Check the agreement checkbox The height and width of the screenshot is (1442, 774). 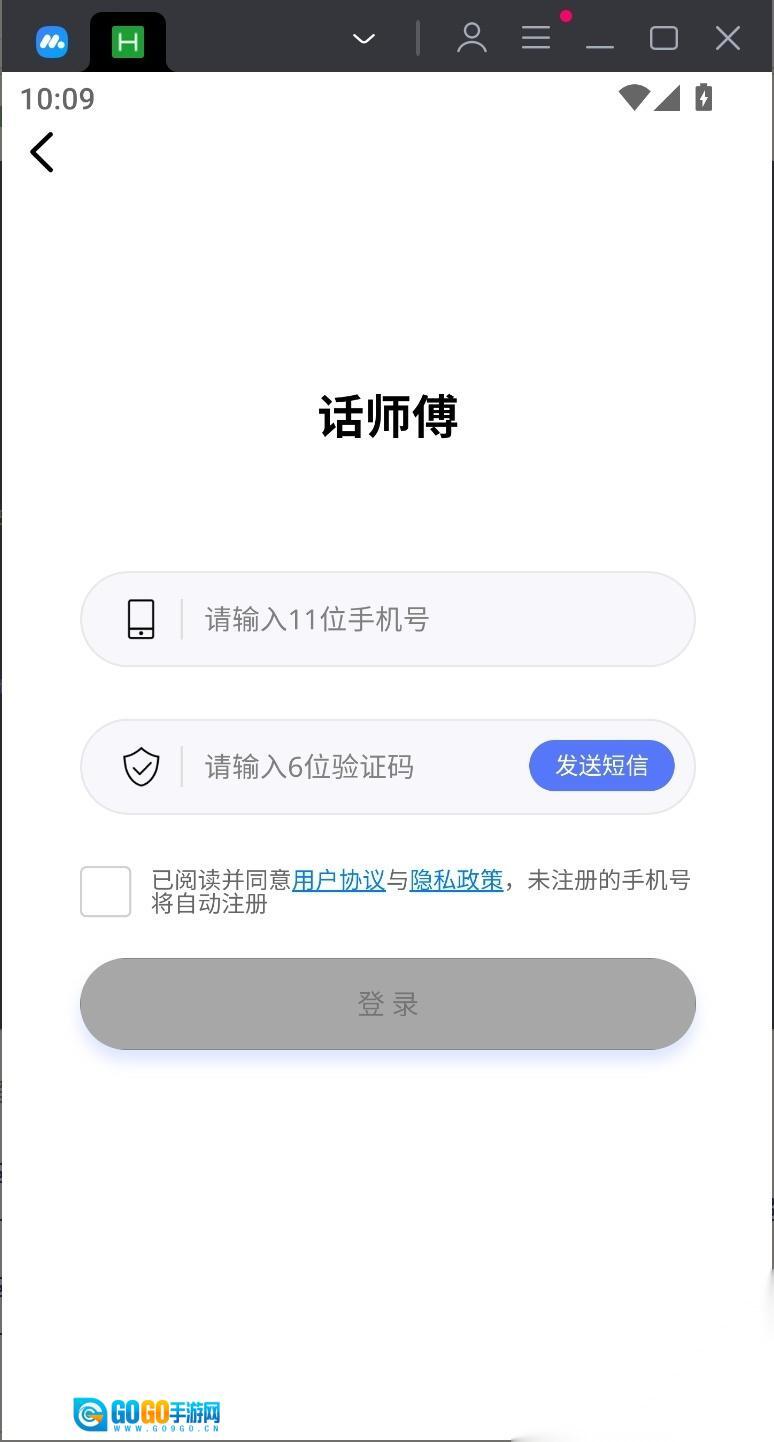tap(106, 891)
